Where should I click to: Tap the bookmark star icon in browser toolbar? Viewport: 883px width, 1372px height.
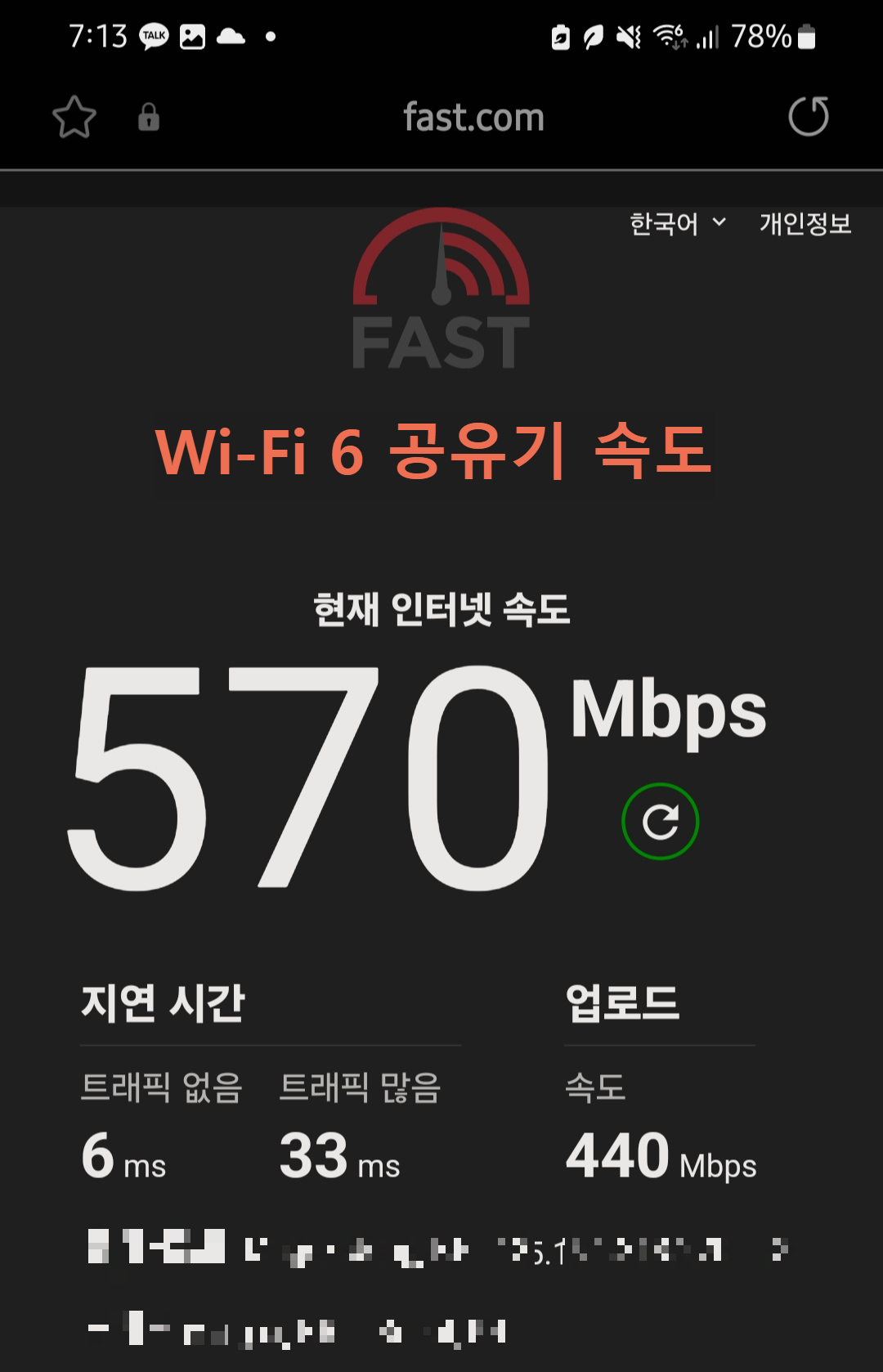pyautogui.click(x=74, y=116)
